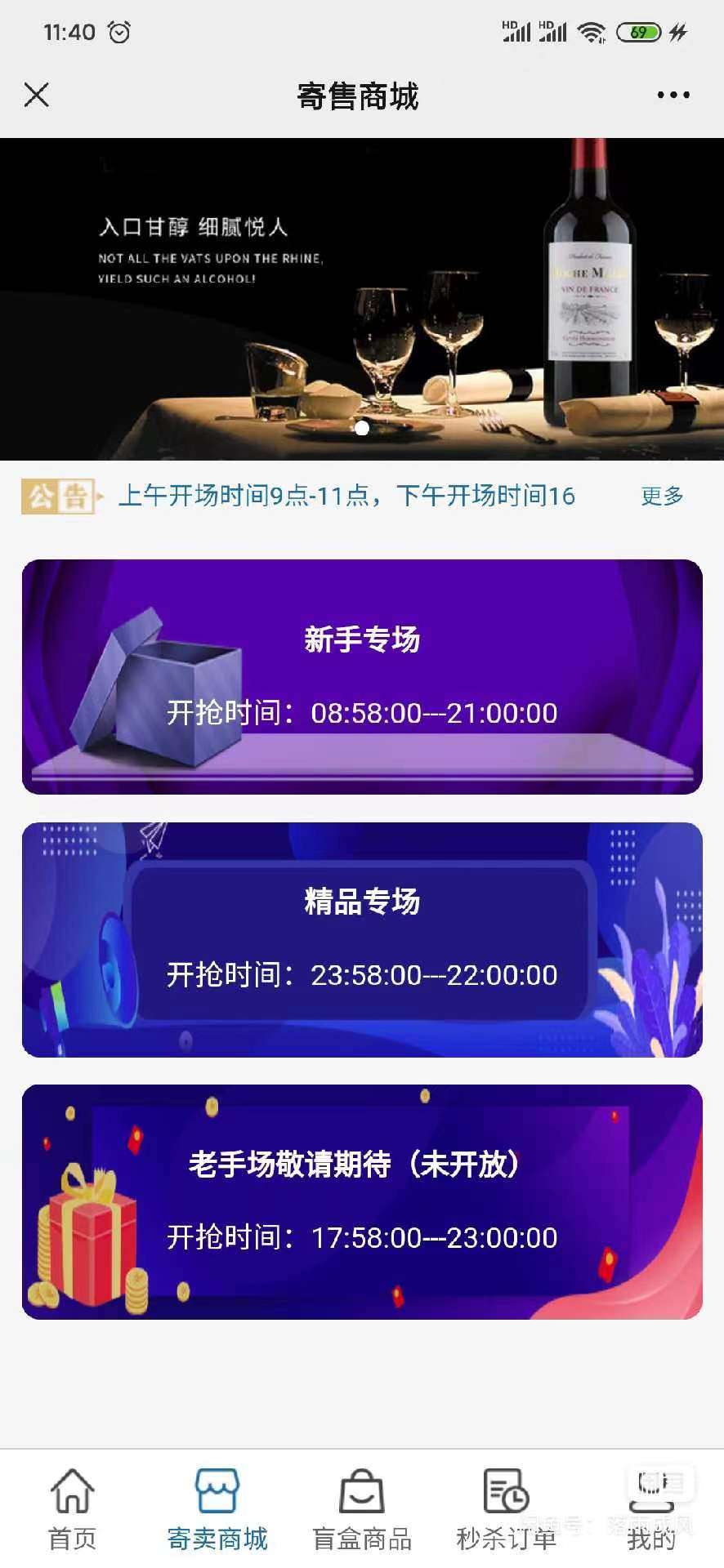Tap 更多 to see more announcements
The height and width of the screenshot is (1568, 724).
[x=662, y=496]
